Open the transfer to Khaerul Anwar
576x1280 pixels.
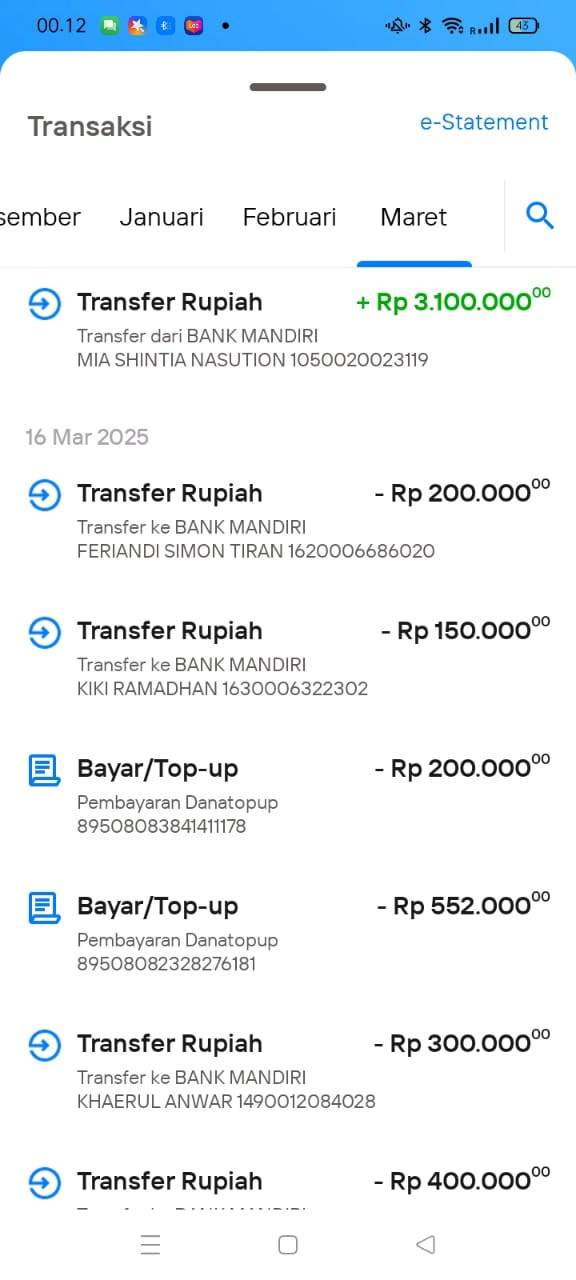pyautogui.click(x=288, y=1072)
